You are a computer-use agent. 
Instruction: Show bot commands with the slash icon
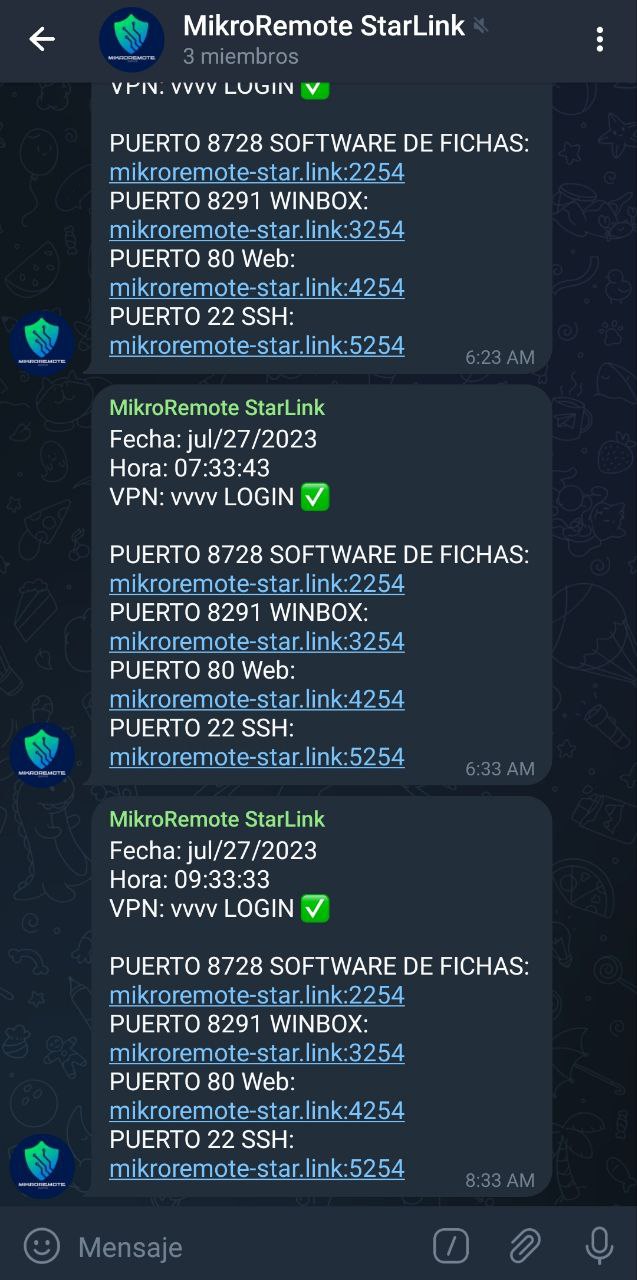pyautogui.click(x=451, y=1246)
